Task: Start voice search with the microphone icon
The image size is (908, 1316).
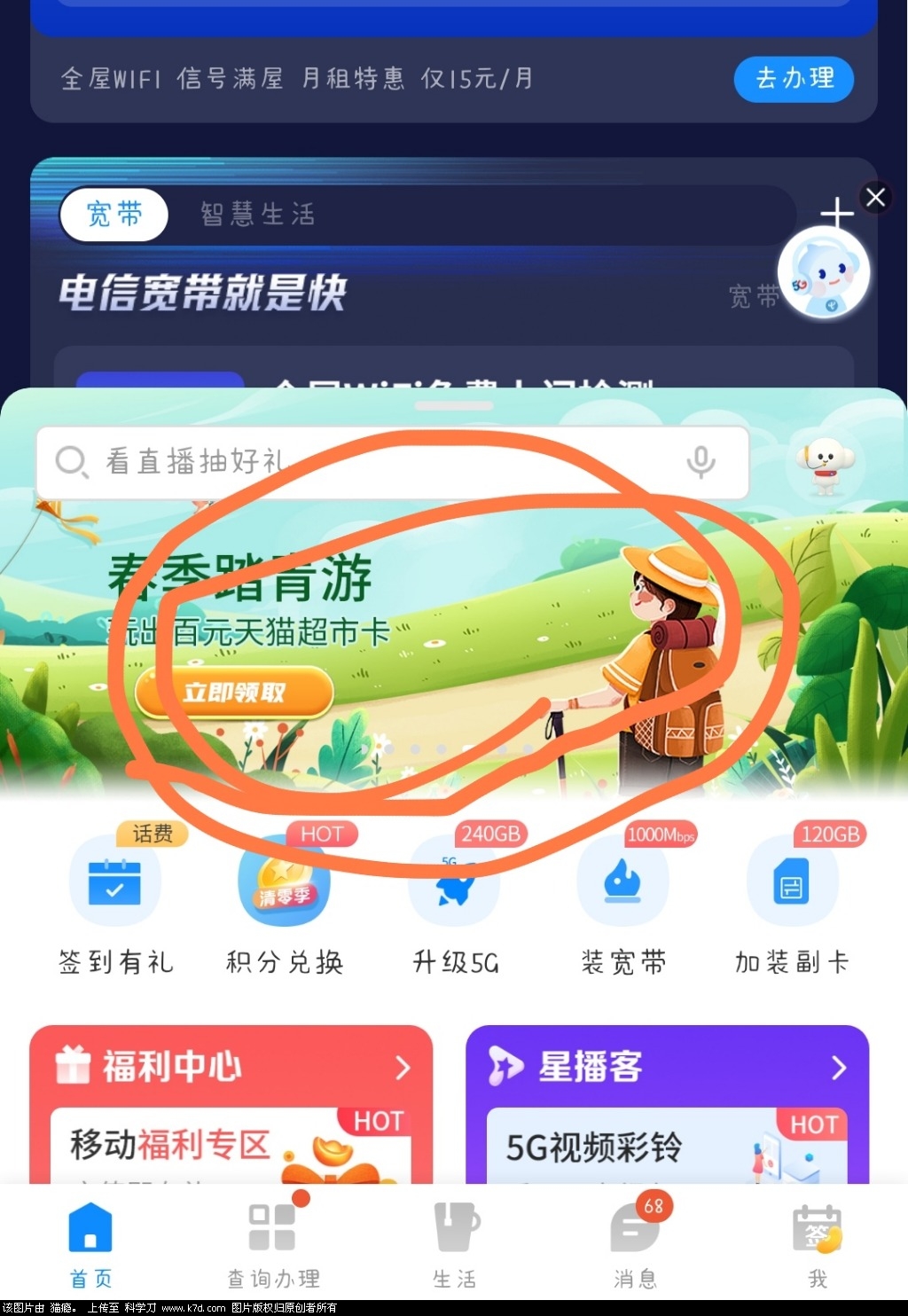Action: 701,462
